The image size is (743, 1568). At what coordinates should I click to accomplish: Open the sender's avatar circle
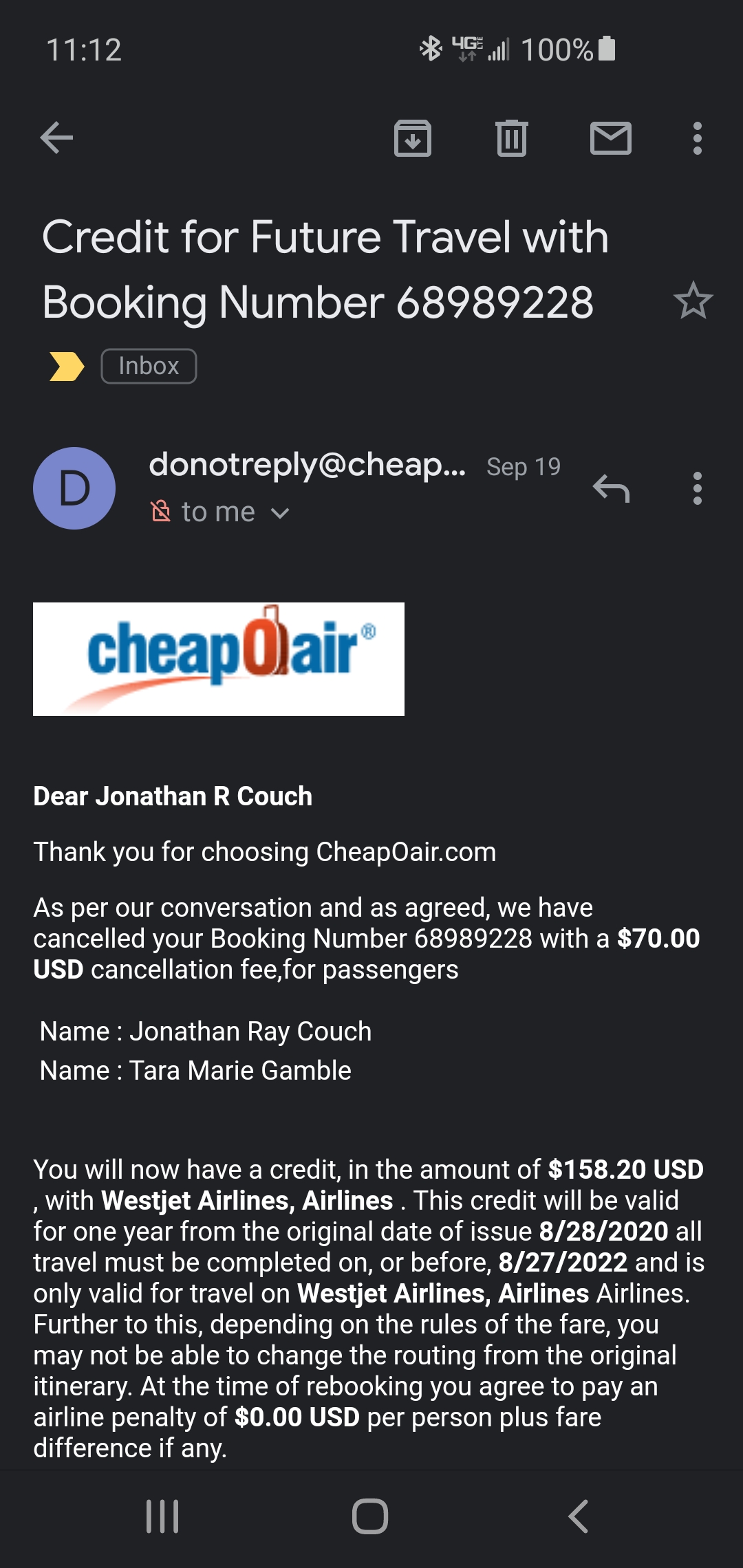(74, 487)
